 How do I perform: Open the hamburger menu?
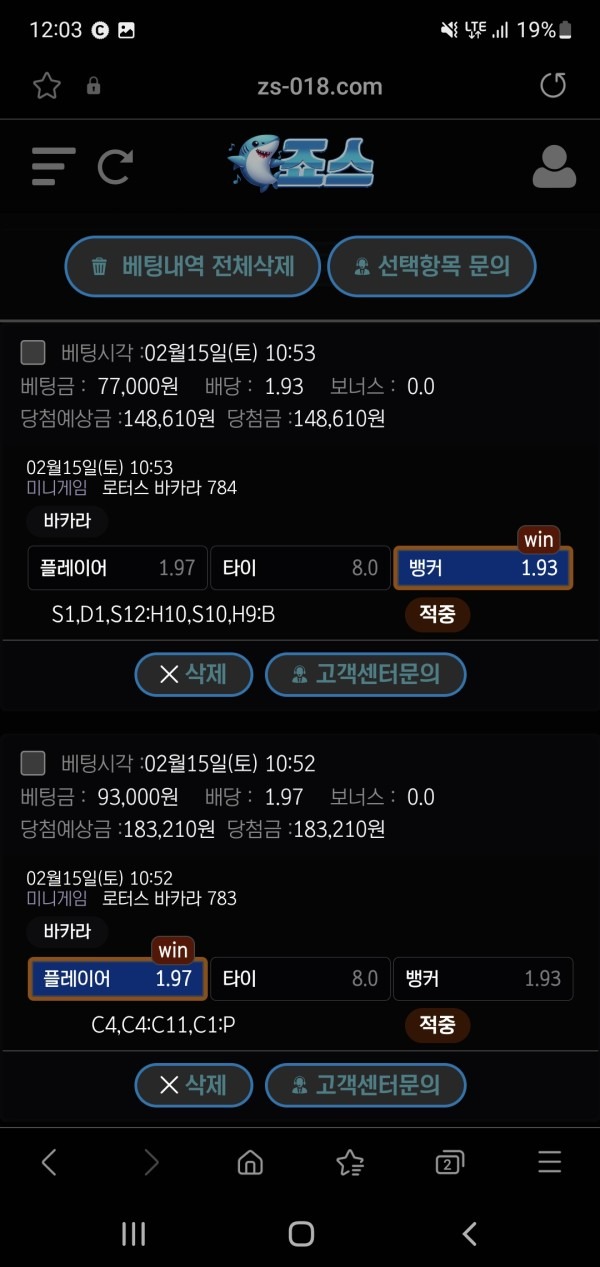pyautogui.click(x=53, y=166)
